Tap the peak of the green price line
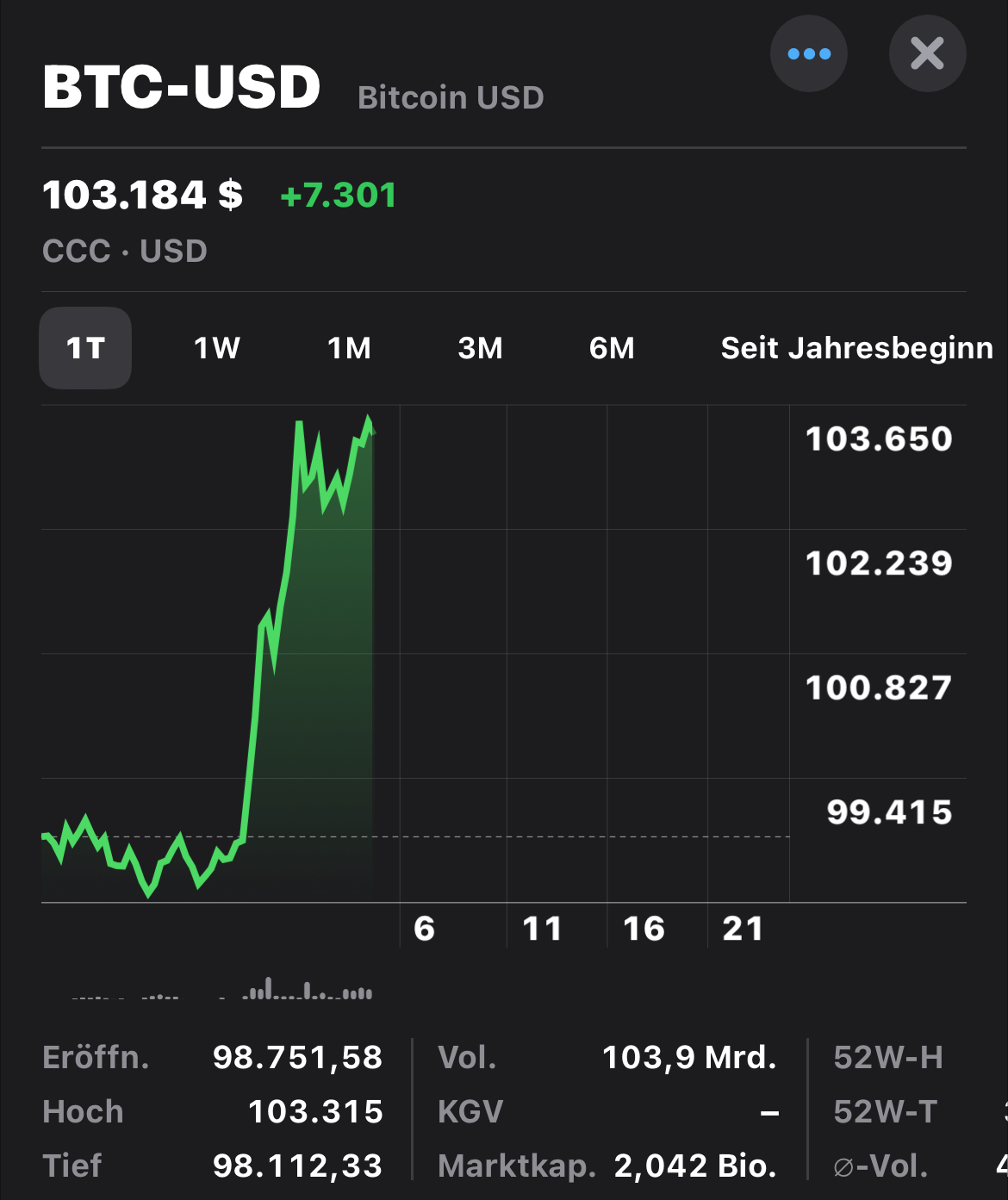 (x=369, y=418)
